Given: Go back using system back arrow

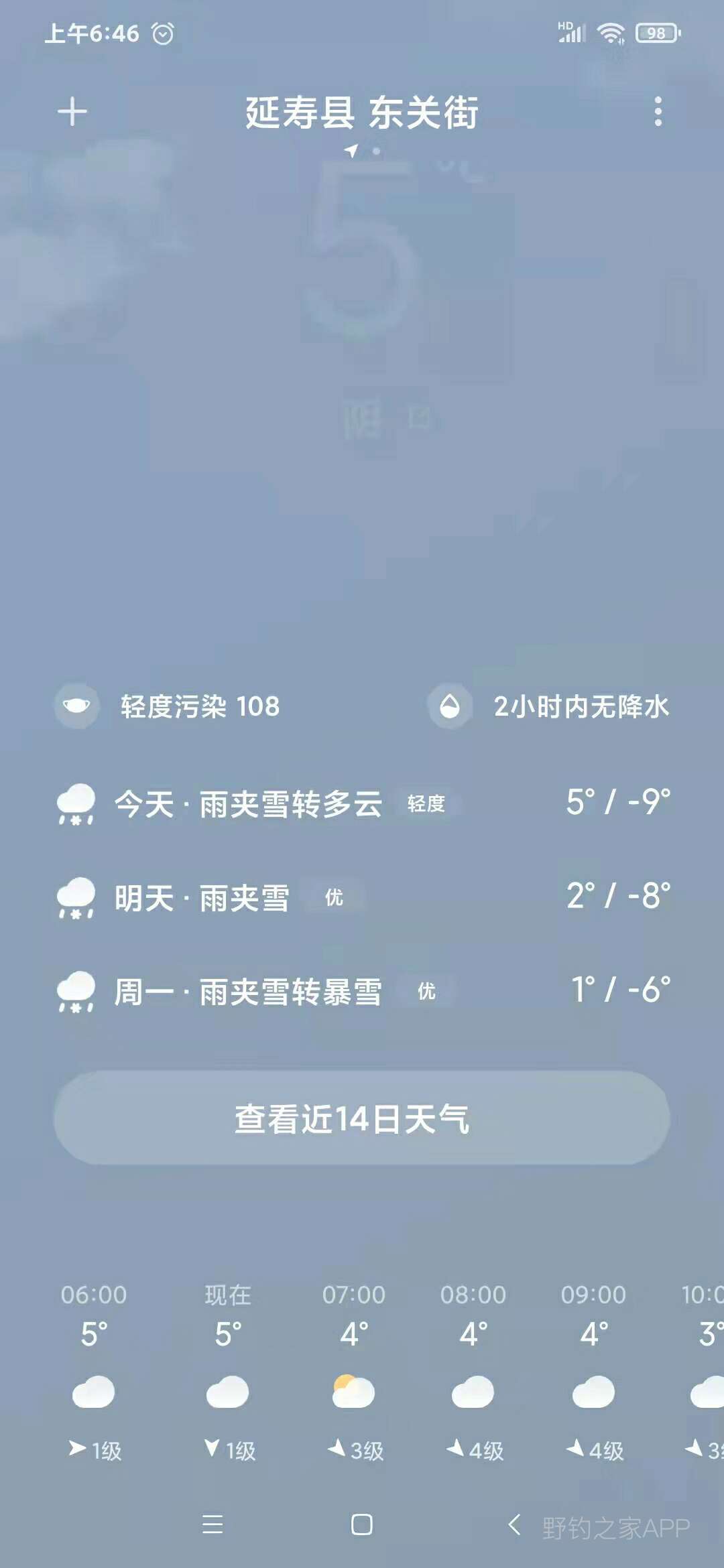Looking at the screenshot, I should point(515,1524).
